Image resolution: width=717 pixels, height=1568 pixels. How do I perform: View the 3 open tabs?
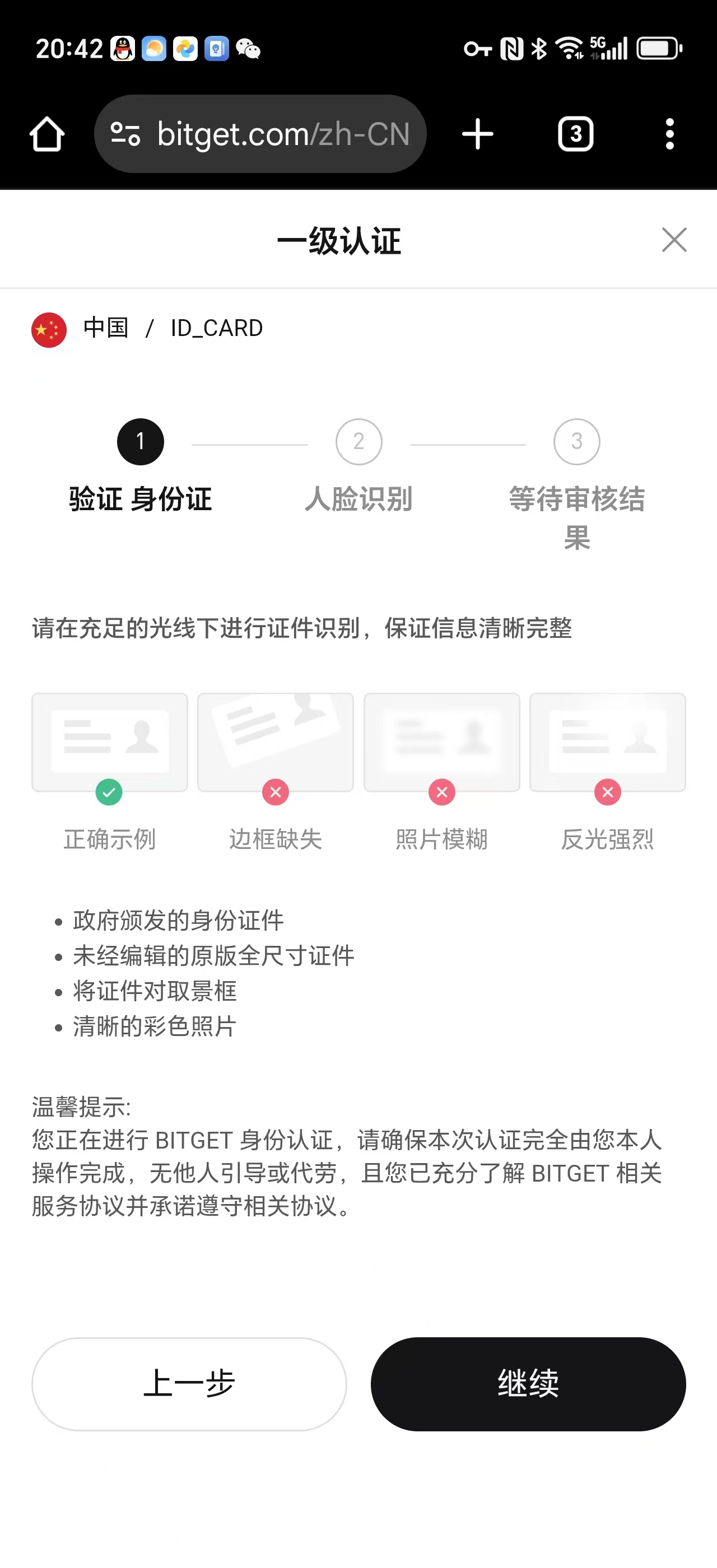tap(575, 134)
